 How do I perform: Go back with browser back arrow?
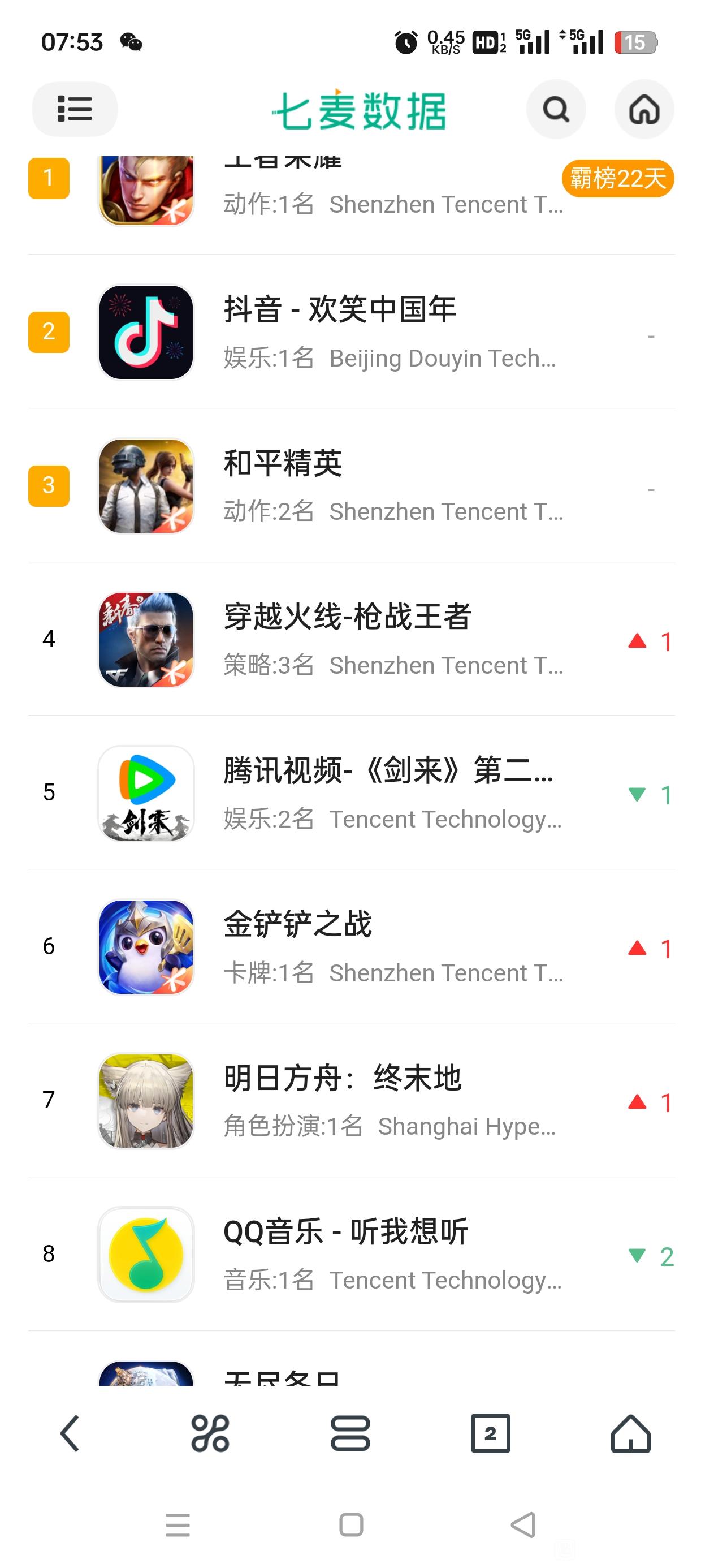point(70,1433)
